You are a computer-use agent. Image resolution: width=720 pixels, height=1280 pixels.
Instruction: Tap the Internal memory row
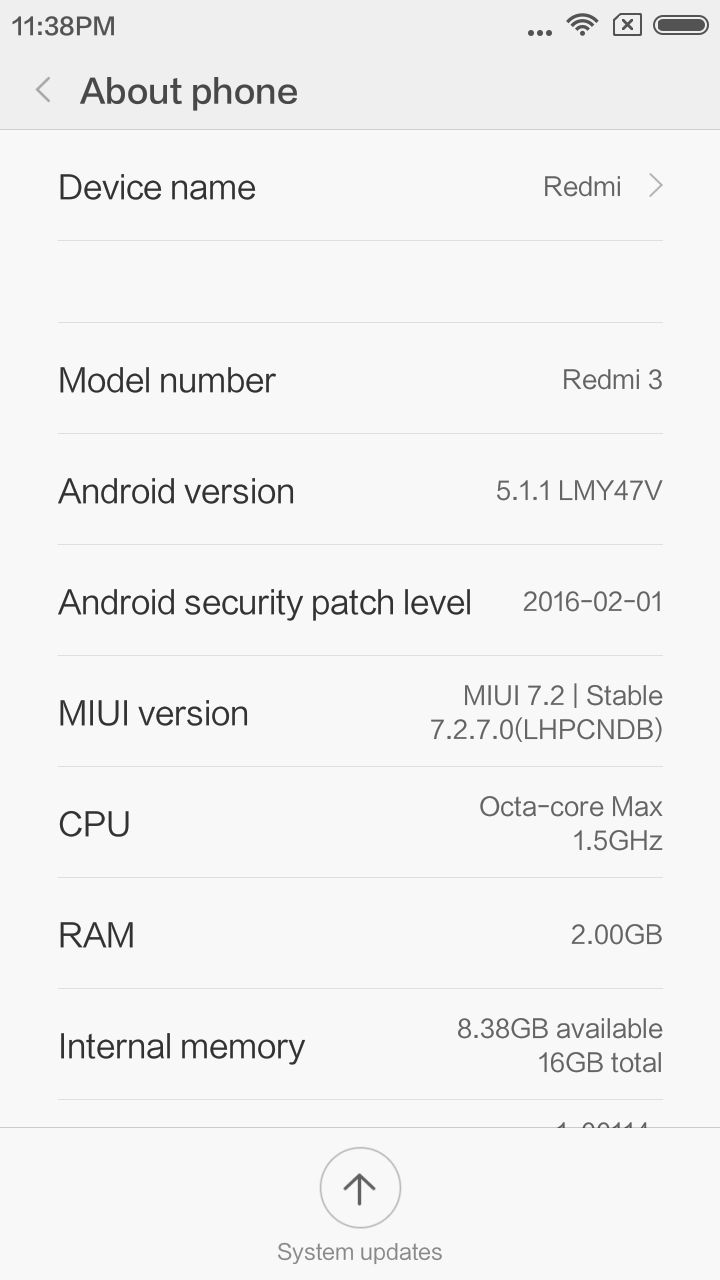click(x=360, y=1046)
